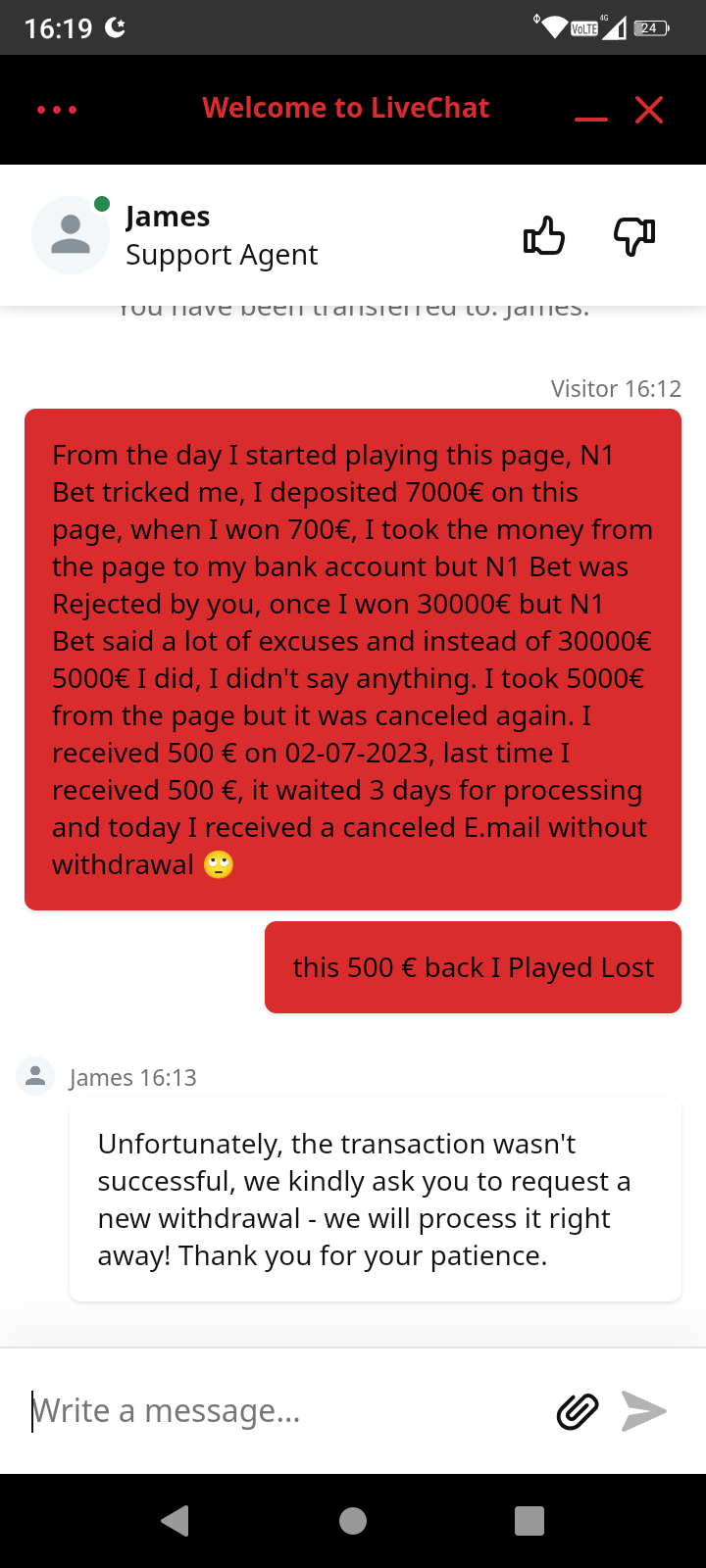Open the three-dot chat options menu

coord(57,110)
